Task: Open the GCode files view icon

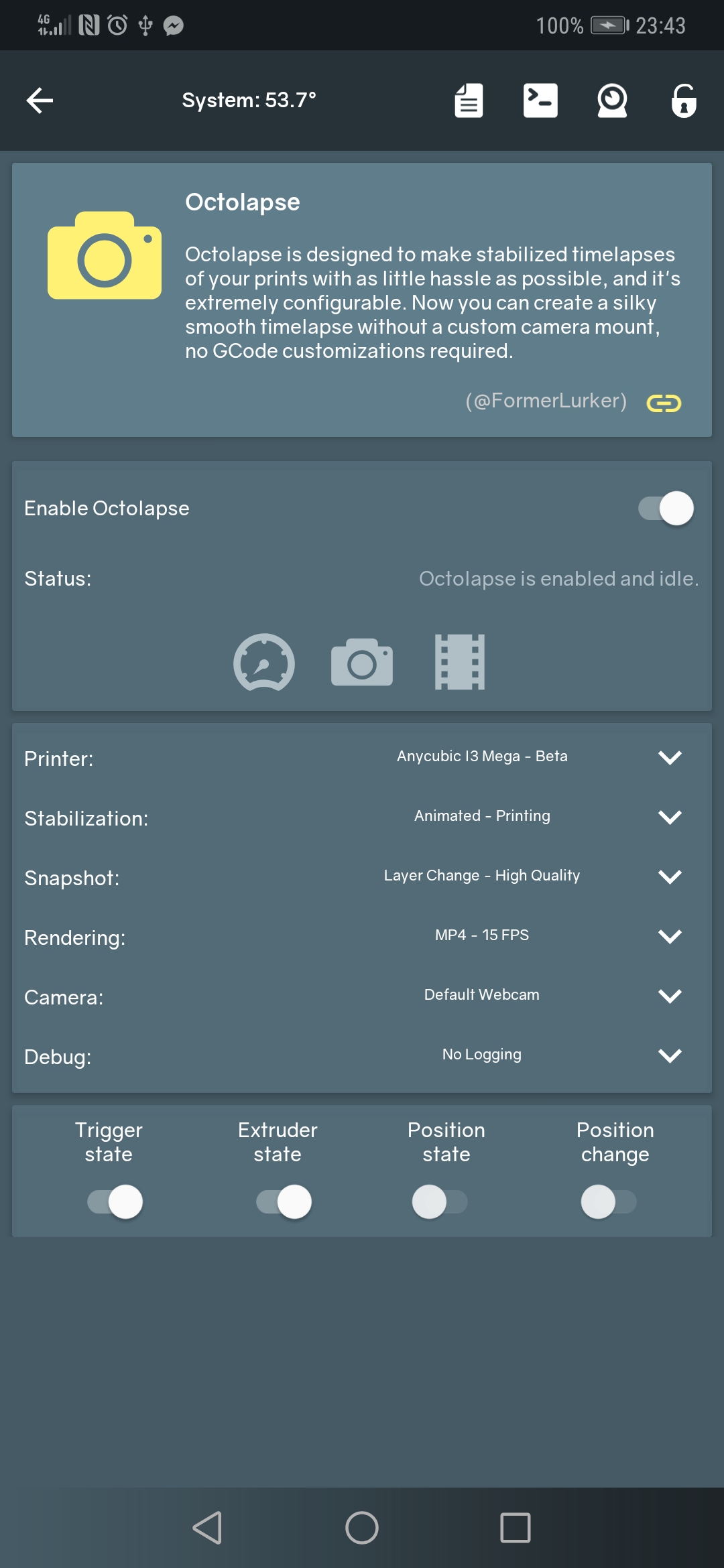Action: tap(468, 101)
